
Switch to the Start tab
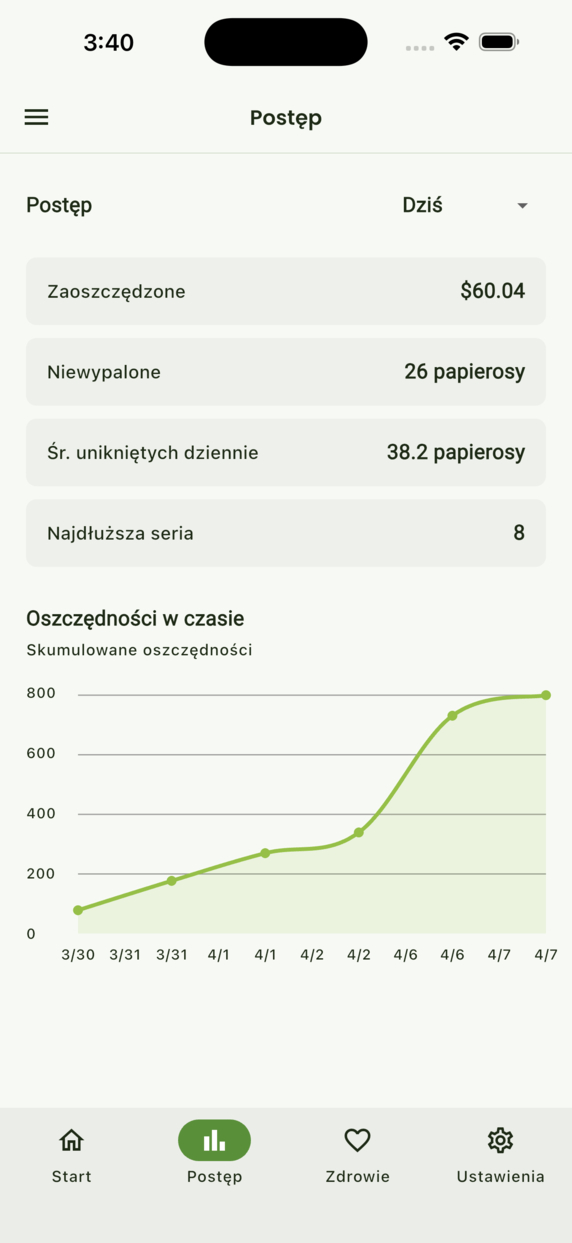[x=72, y=1155]
